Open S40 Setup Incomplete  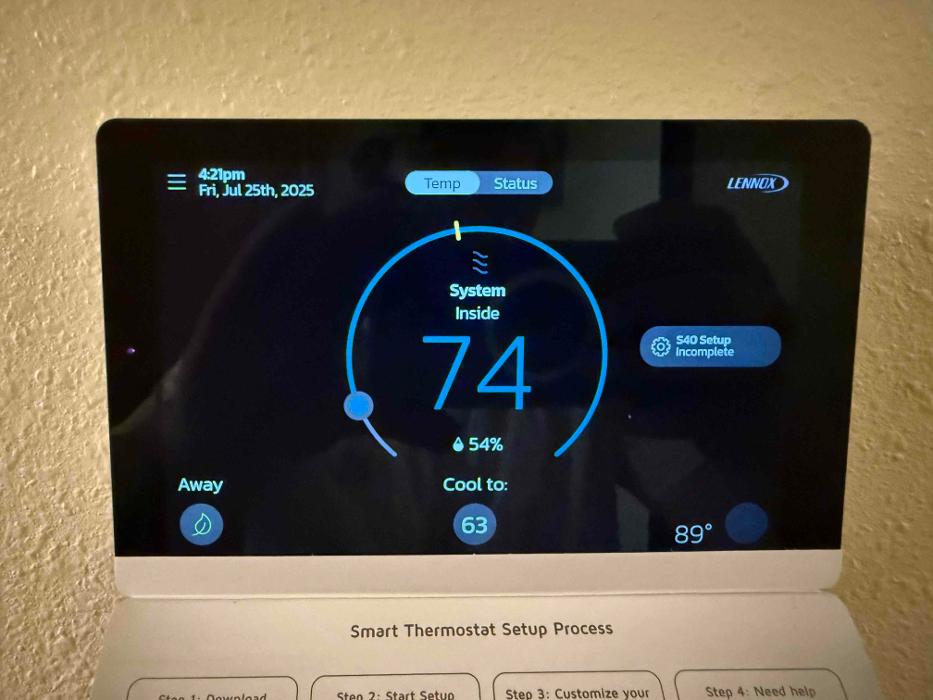[710, 347]
